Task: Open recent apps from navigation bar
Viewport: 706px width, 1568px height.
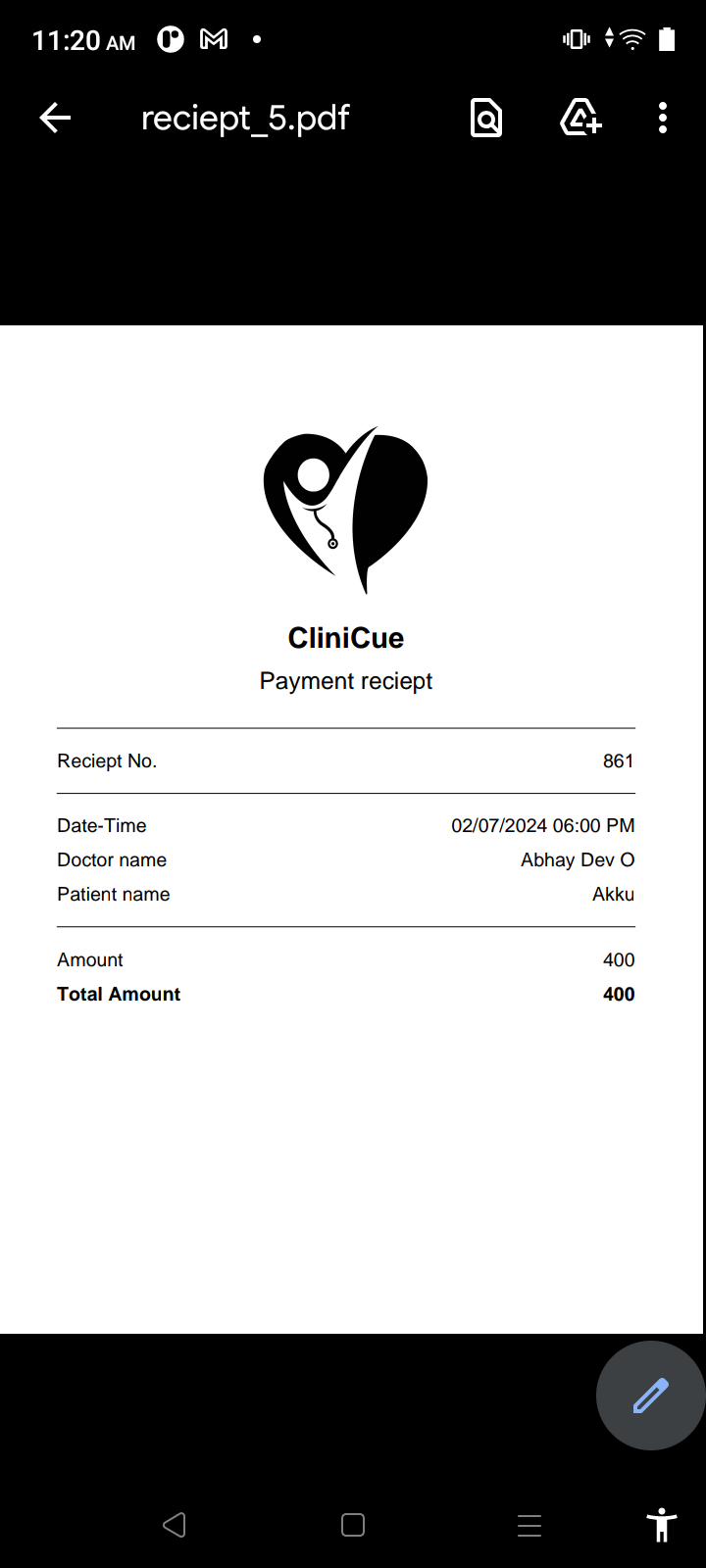Action: click(x=529, y=1525)
